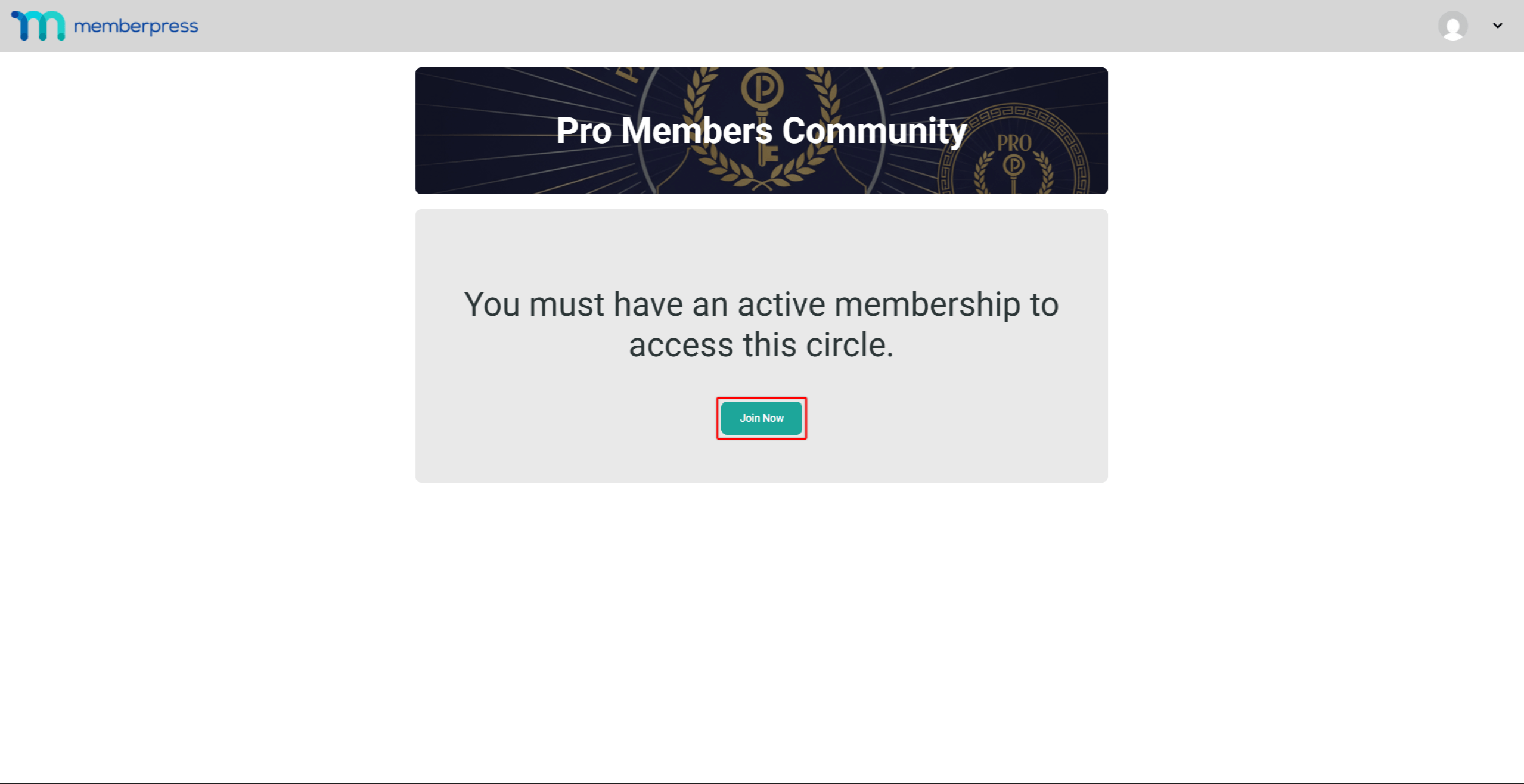Expand the account dropdown arrow
This screenshot has width=1524, height=784.
[1497, 26]
